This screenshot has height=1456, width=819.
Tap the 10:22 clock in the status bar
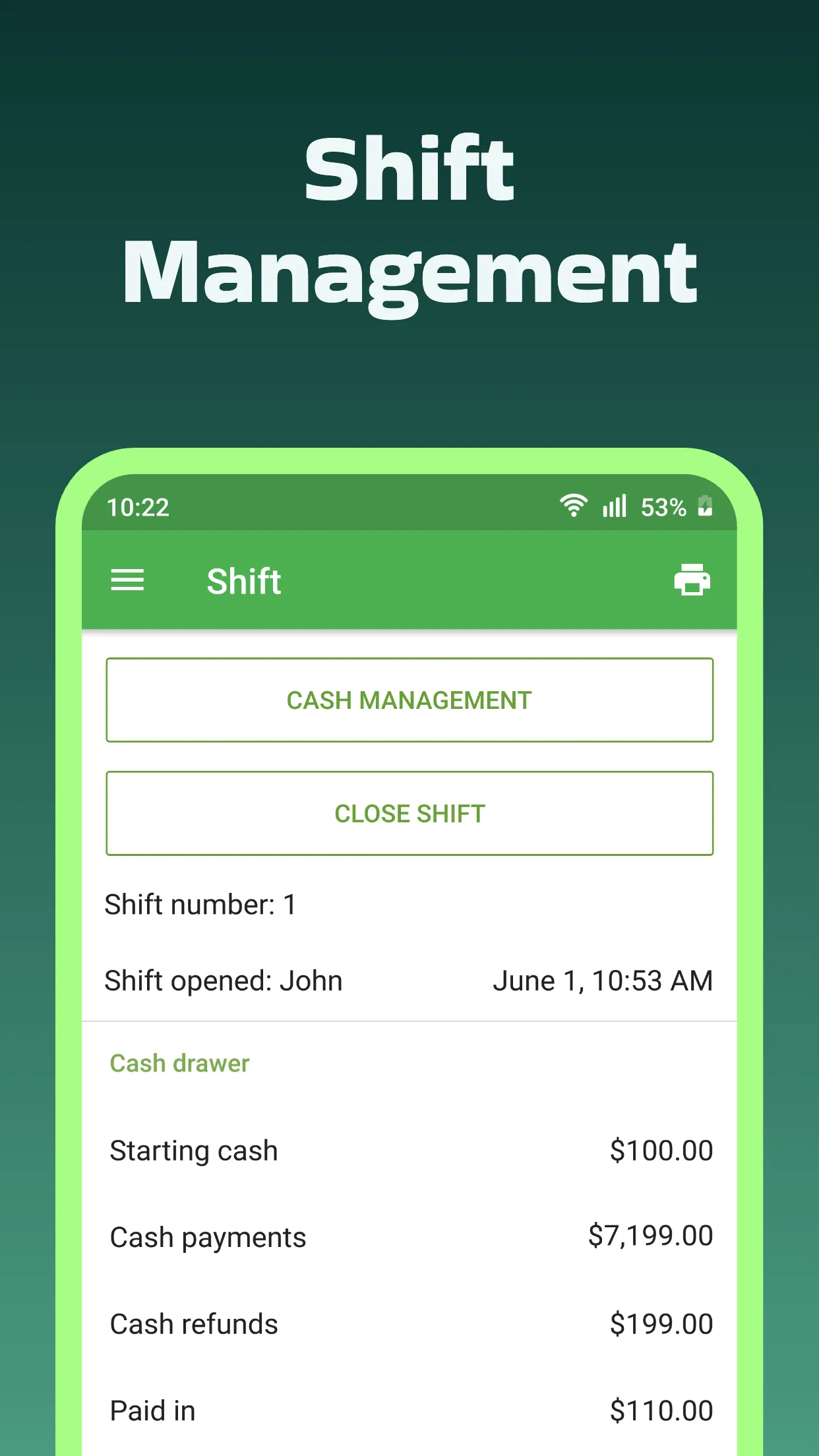tap(138, 506)
